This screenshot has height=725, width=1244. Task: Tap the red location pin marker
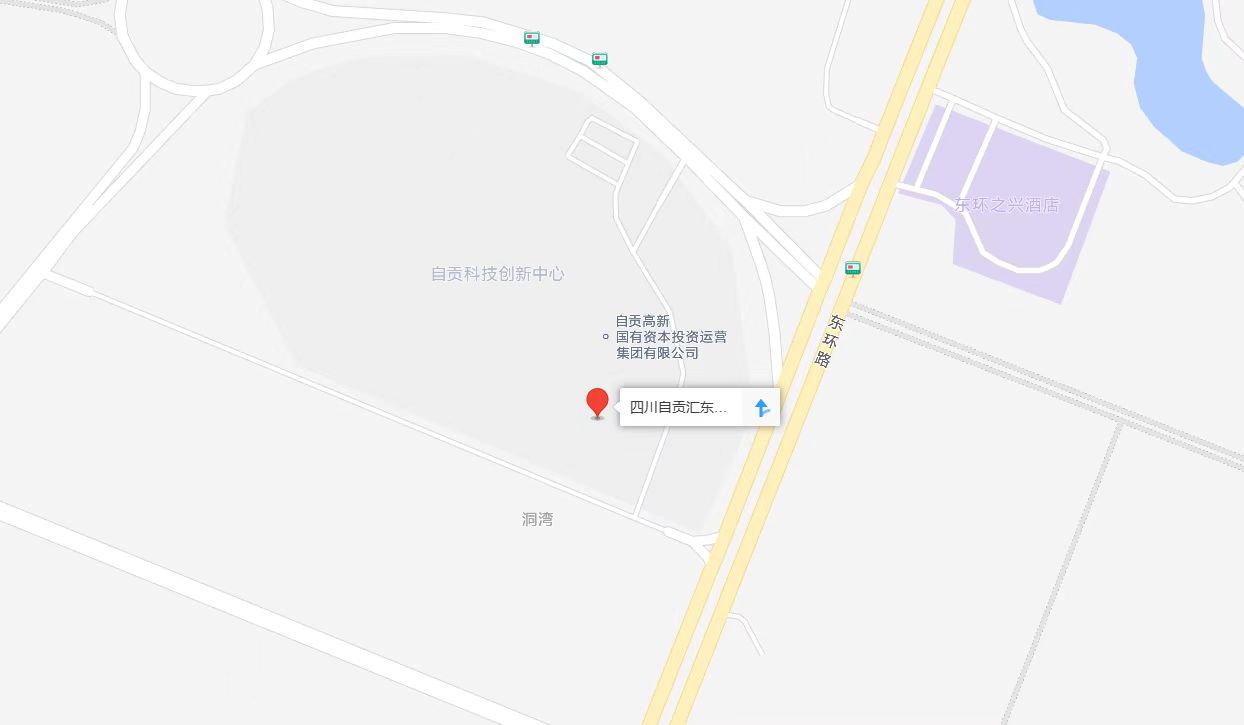coord(597,402)
